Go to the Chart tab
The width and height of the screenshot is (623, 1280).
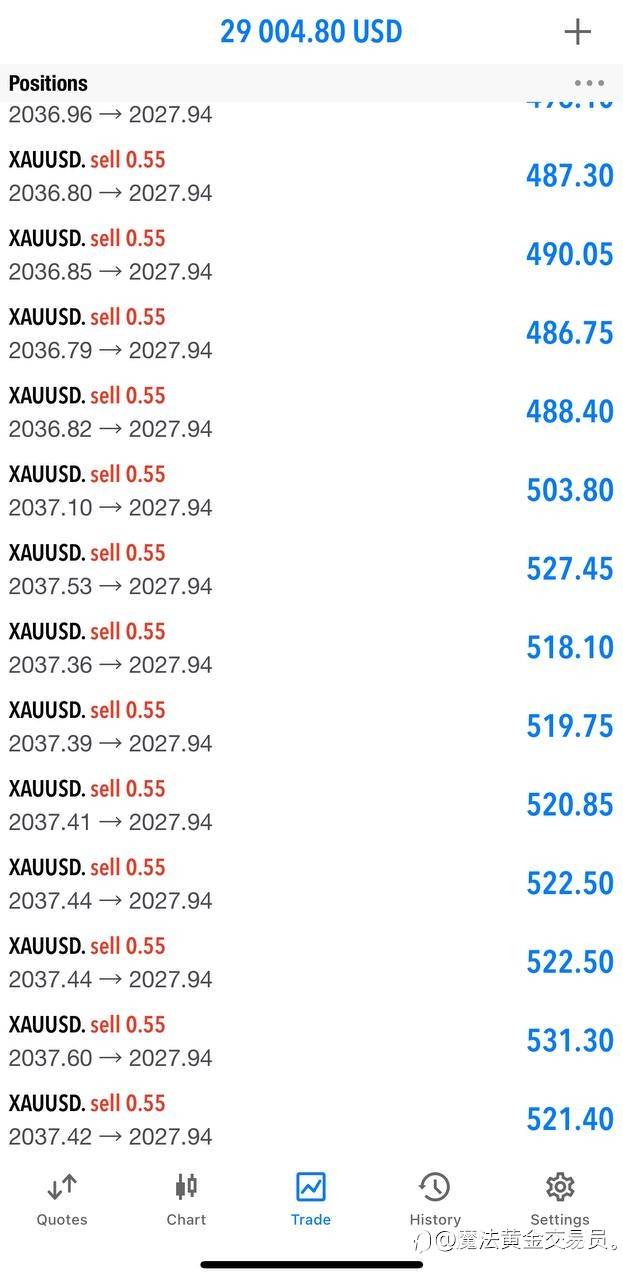[186, 1200]
